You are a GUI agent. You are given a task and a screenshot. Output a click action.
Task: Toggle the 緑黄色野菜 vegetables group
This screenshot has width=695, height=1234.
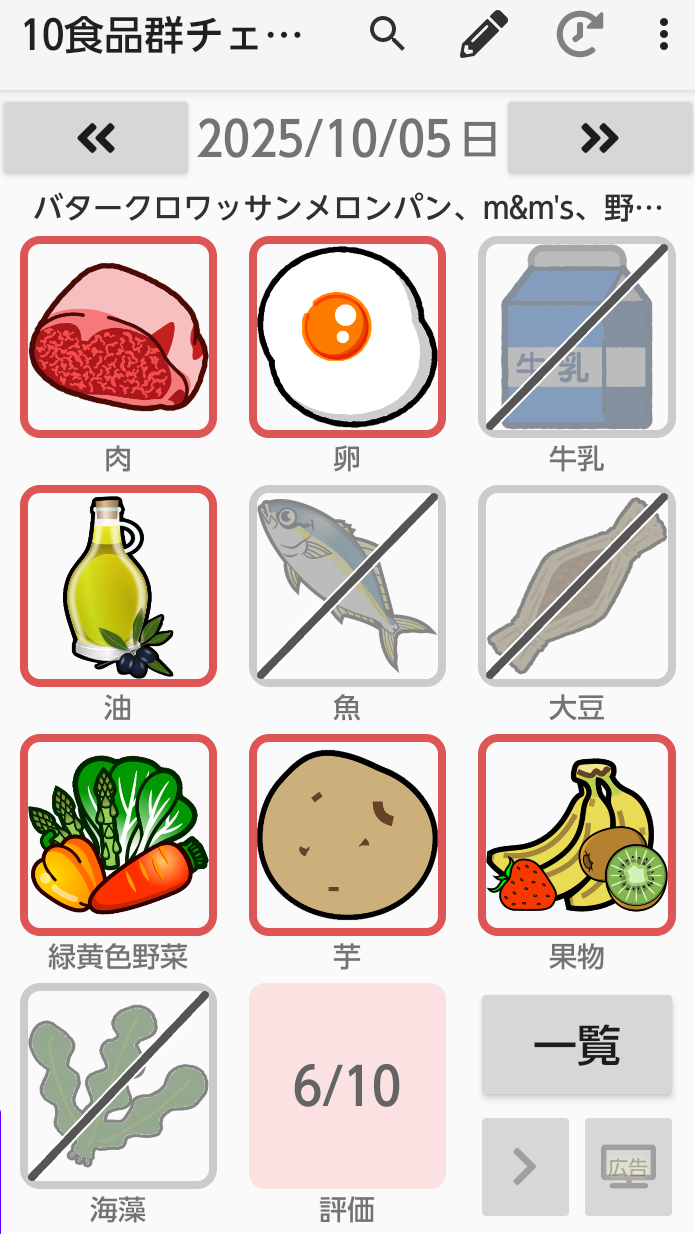click(118, 835)
